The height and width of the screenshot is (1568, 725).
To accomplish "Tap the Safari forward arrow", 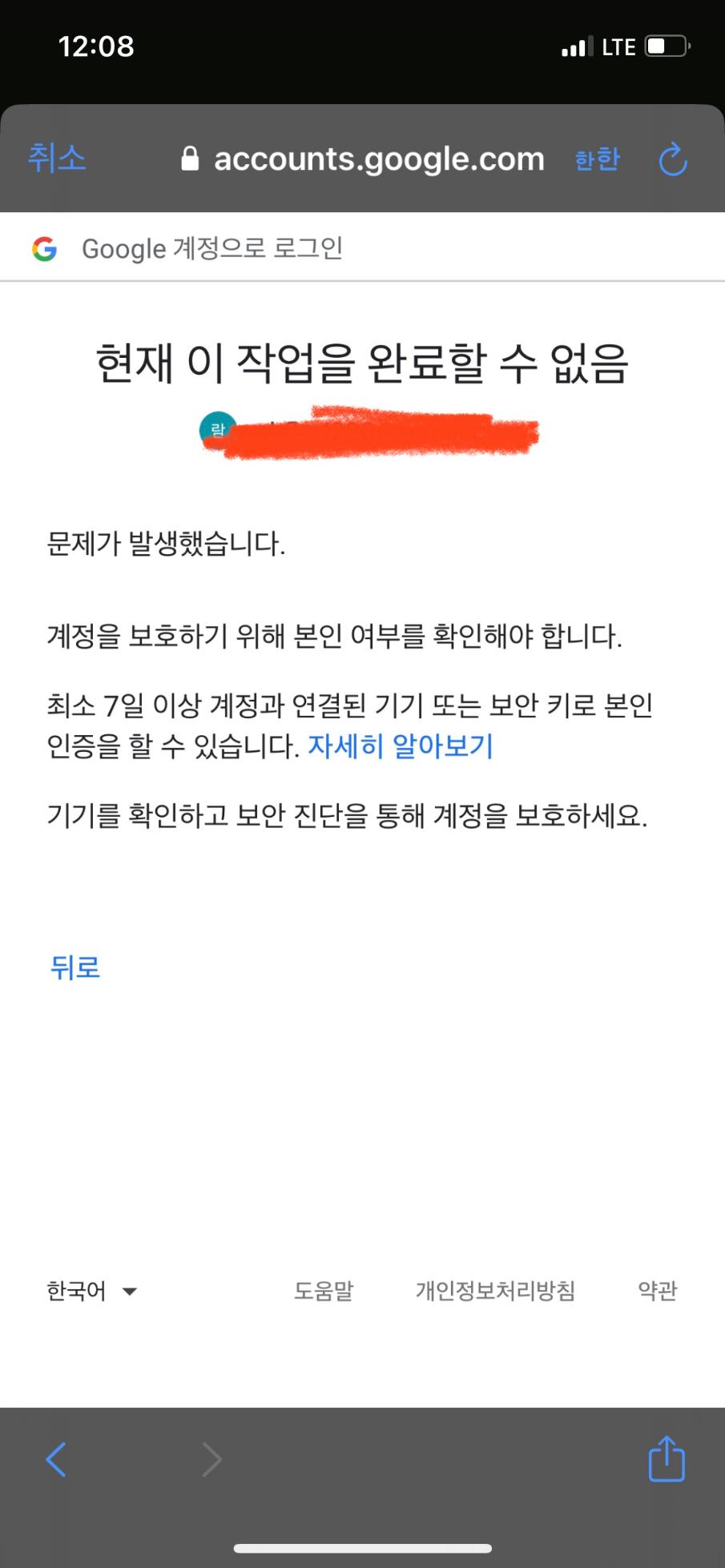I will point(211,1459).
